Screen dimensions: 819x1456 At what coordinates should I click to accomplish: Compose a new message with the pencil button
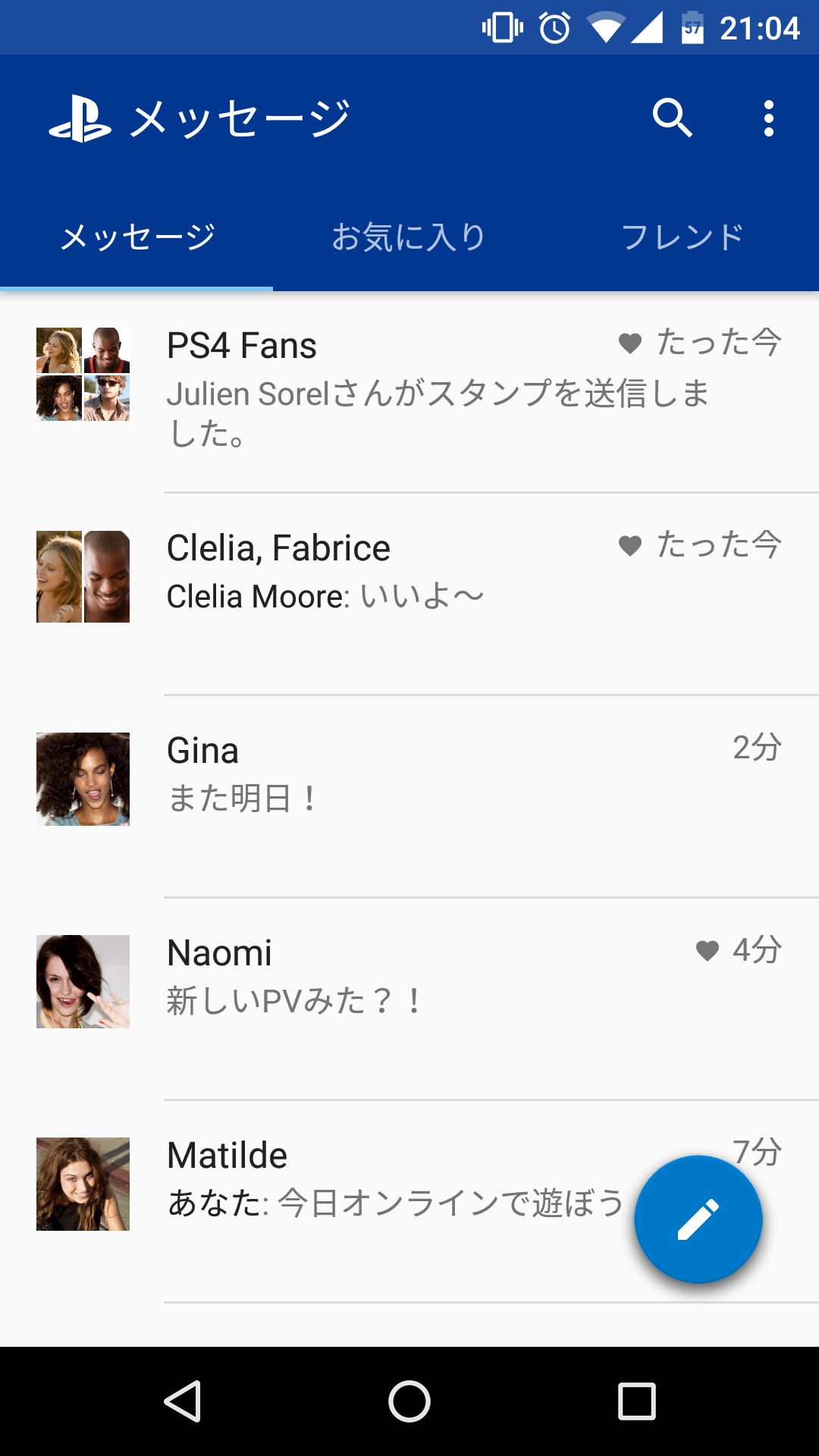(698, 1219)
